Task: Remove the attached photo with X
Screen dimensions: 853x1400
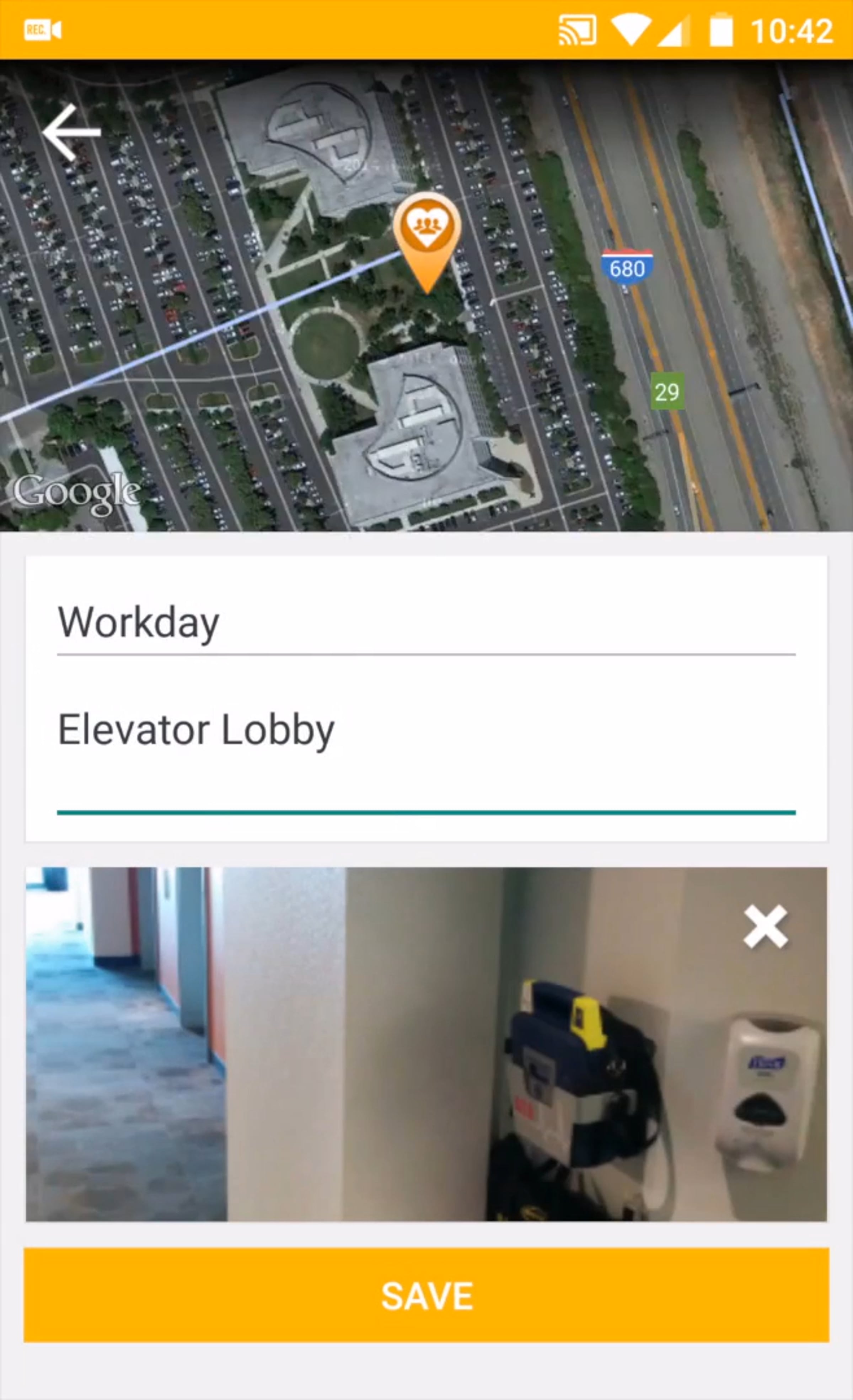Action: pos(765,927)
